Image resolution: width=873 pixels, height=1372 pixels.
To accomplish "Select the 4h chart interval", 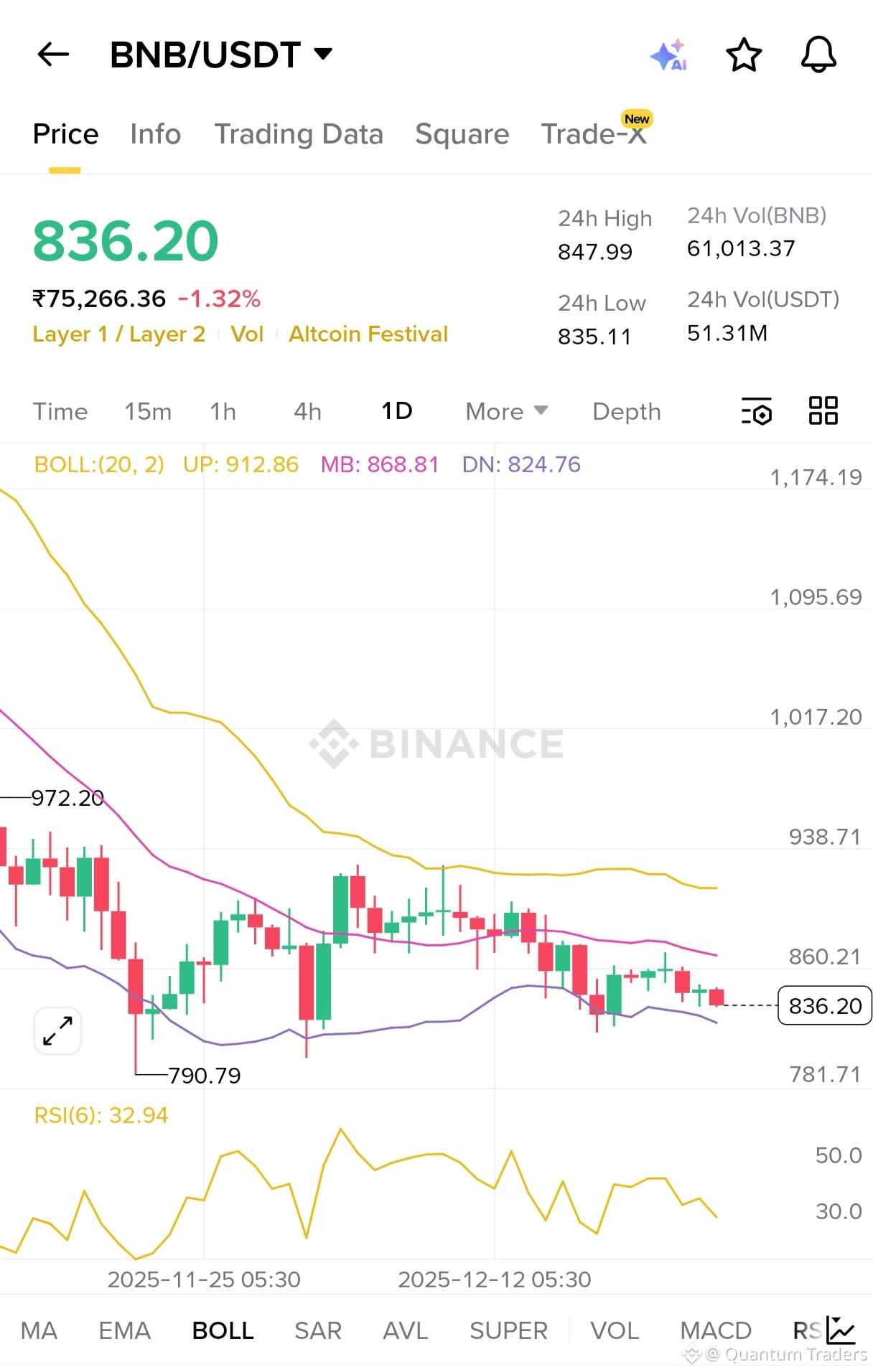I will click(307, 412).
